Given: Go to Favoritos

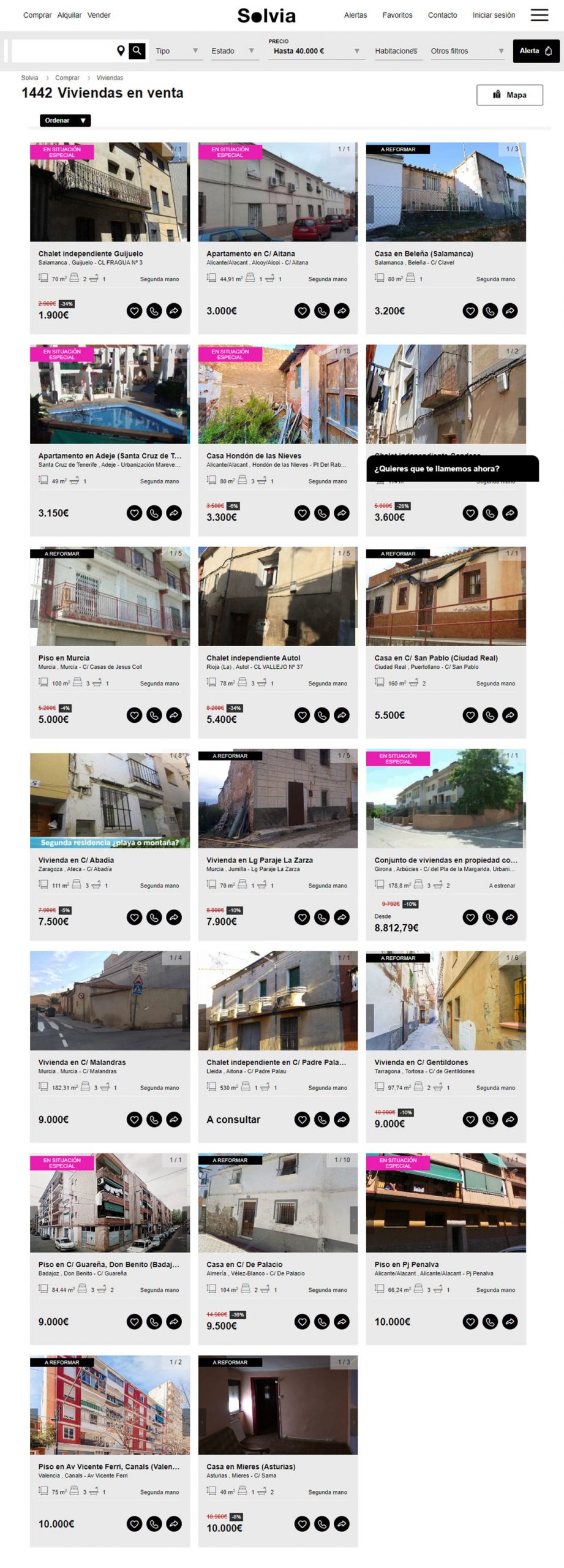Looking at the screenshot, I should point(397,15).
